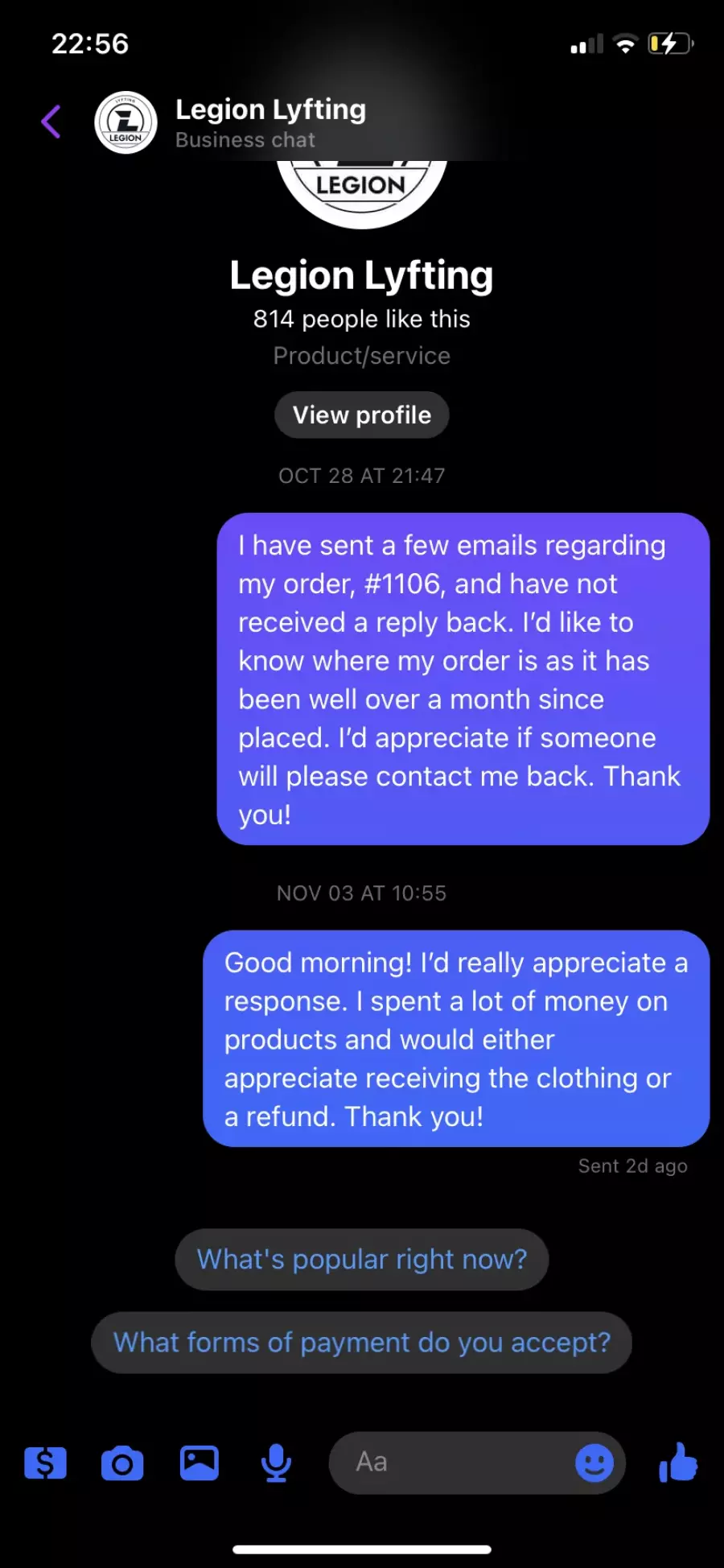The height and width of the screenshot is (1568, 724).
Task: Ask "What forms of payment do you accept?"
Action: (362, 1343)
